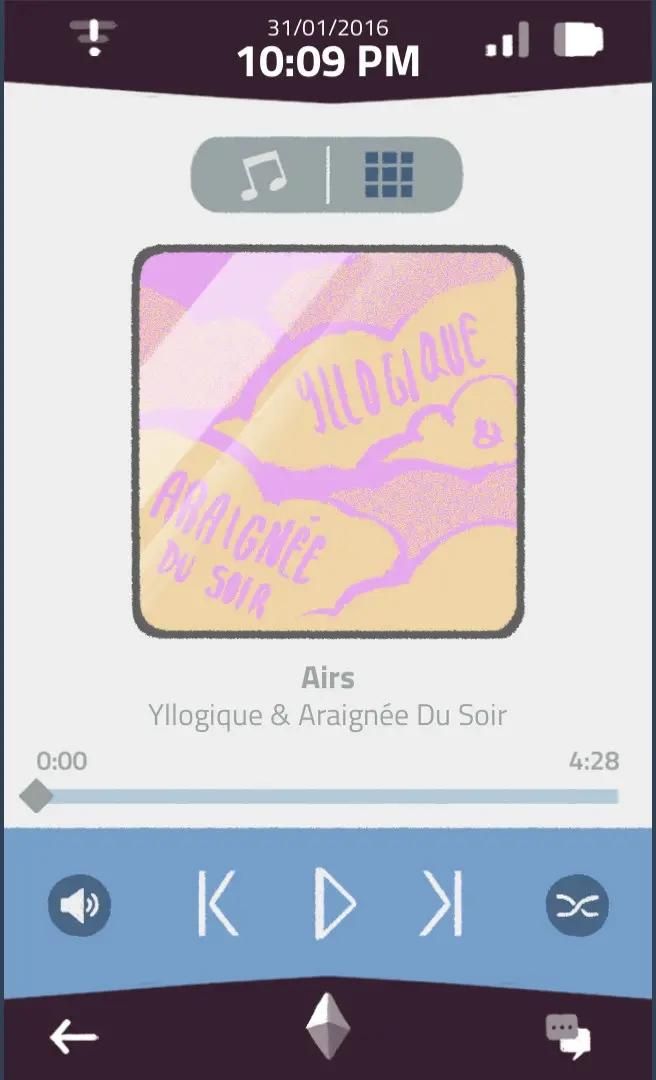
Task: Switch to the now-playing music note view
Action: [x=263, y=175]
